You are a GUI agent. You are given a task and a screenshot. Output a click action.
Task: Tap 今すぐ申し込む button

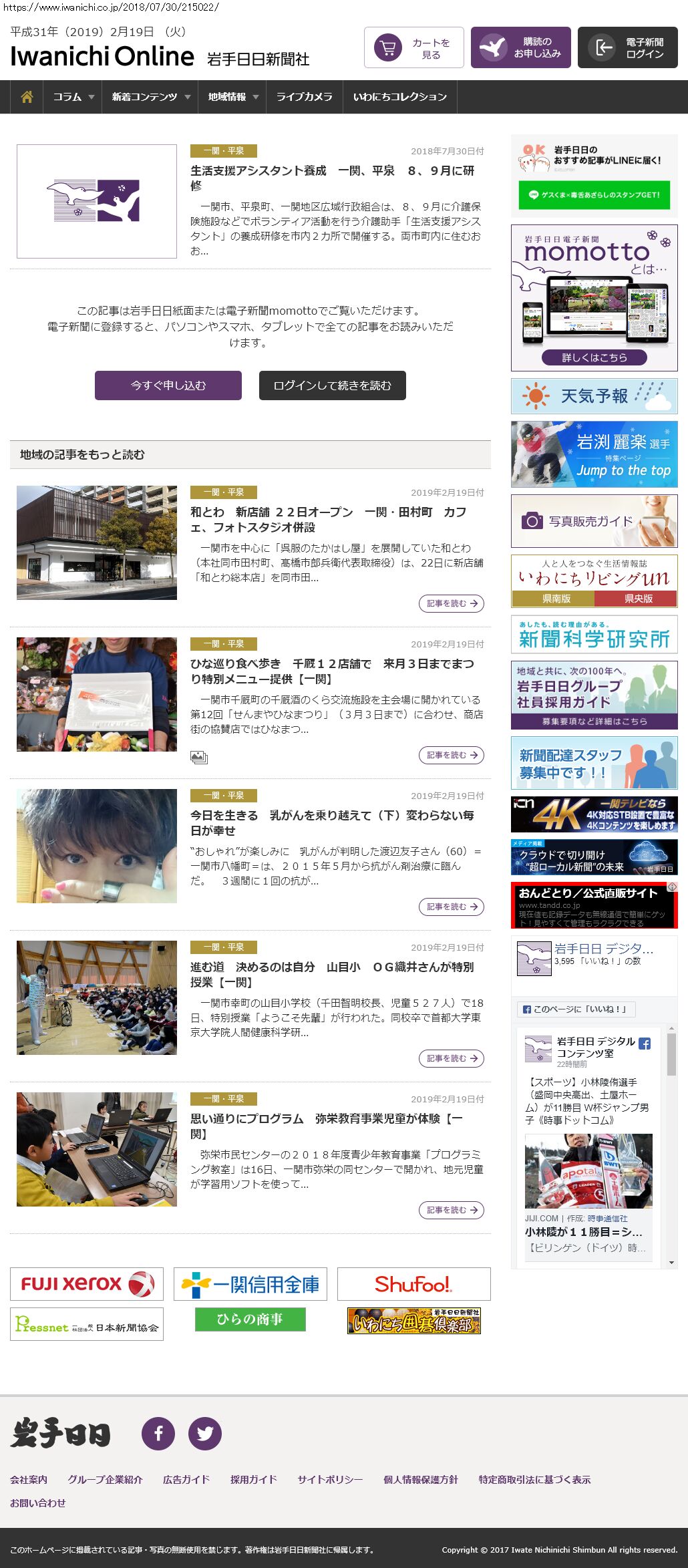[x=168, y=385]
